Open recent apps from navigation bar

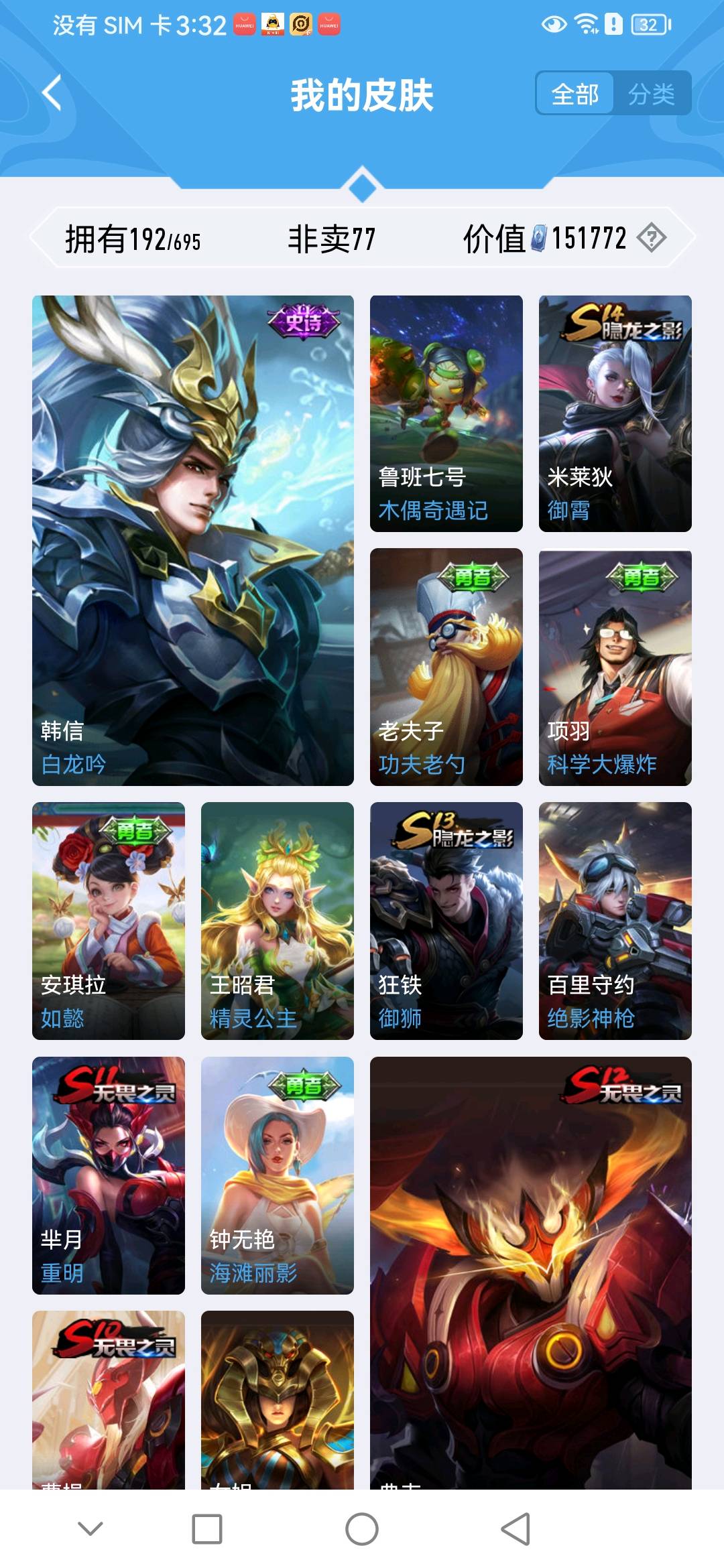click(x=207, y=1529)
